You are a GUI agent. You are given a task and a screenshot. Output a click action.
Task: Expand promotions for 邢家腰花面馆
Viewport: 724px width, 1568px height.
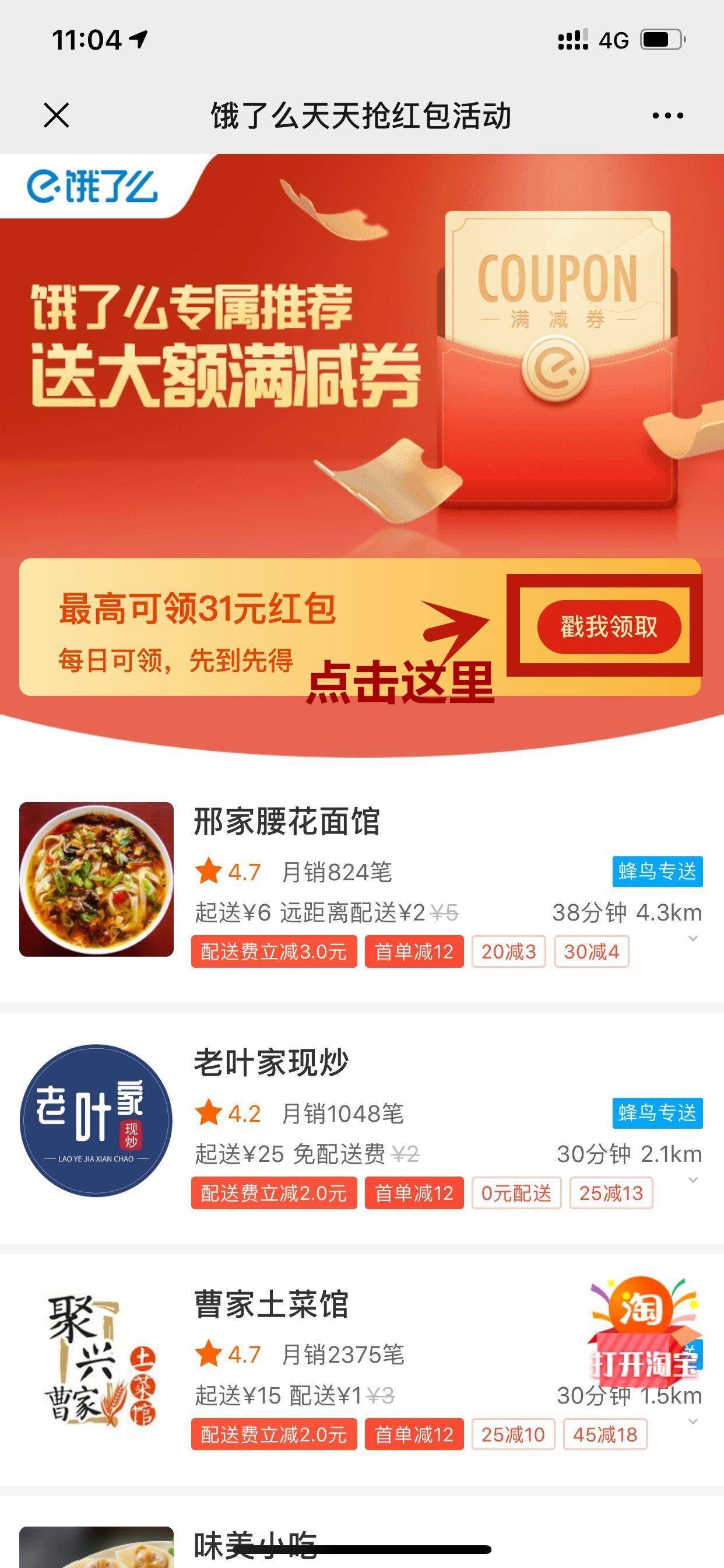[693, 939]
